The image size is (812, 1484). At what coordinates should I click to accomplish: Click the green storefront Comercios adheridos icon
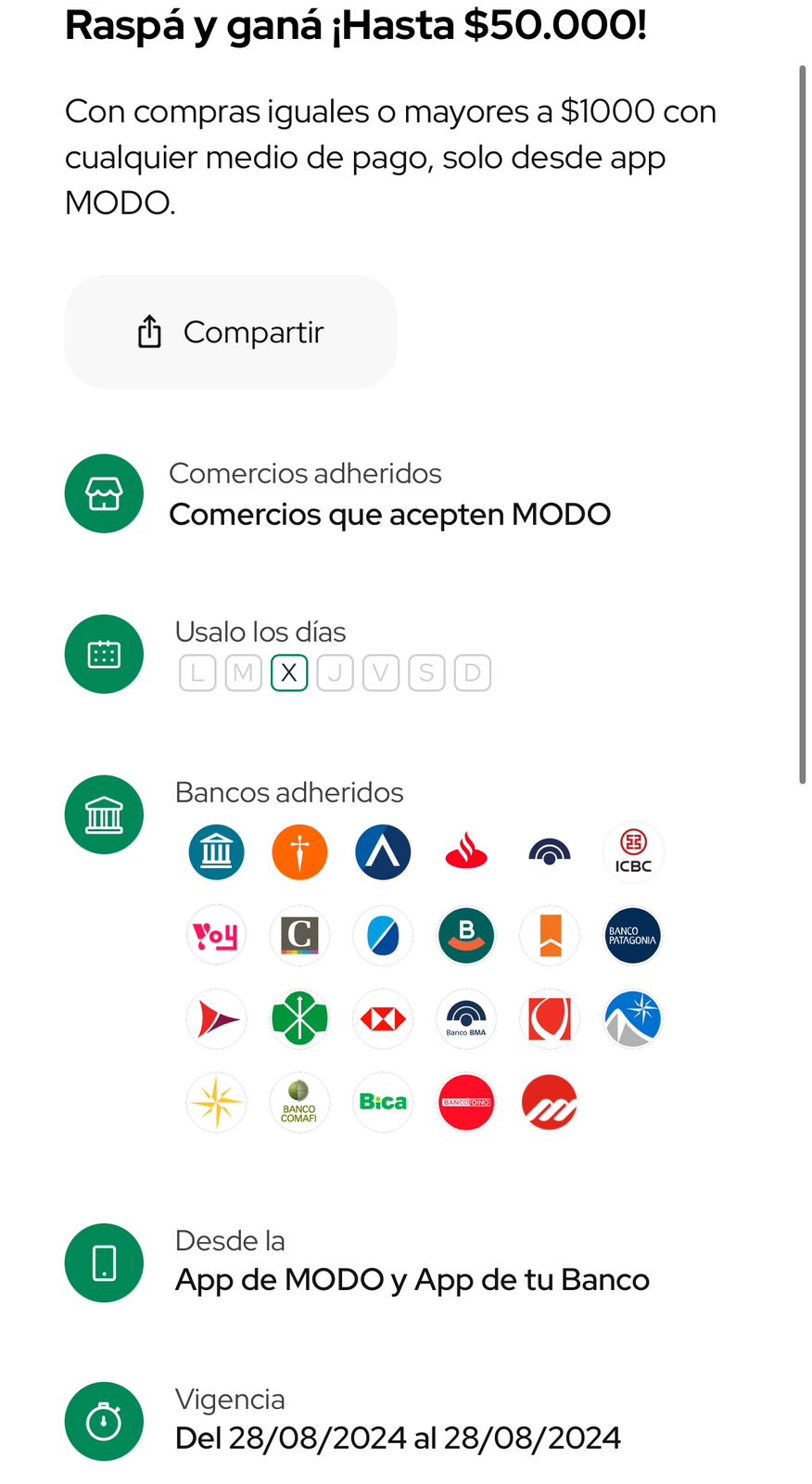[x=104, y=493]
